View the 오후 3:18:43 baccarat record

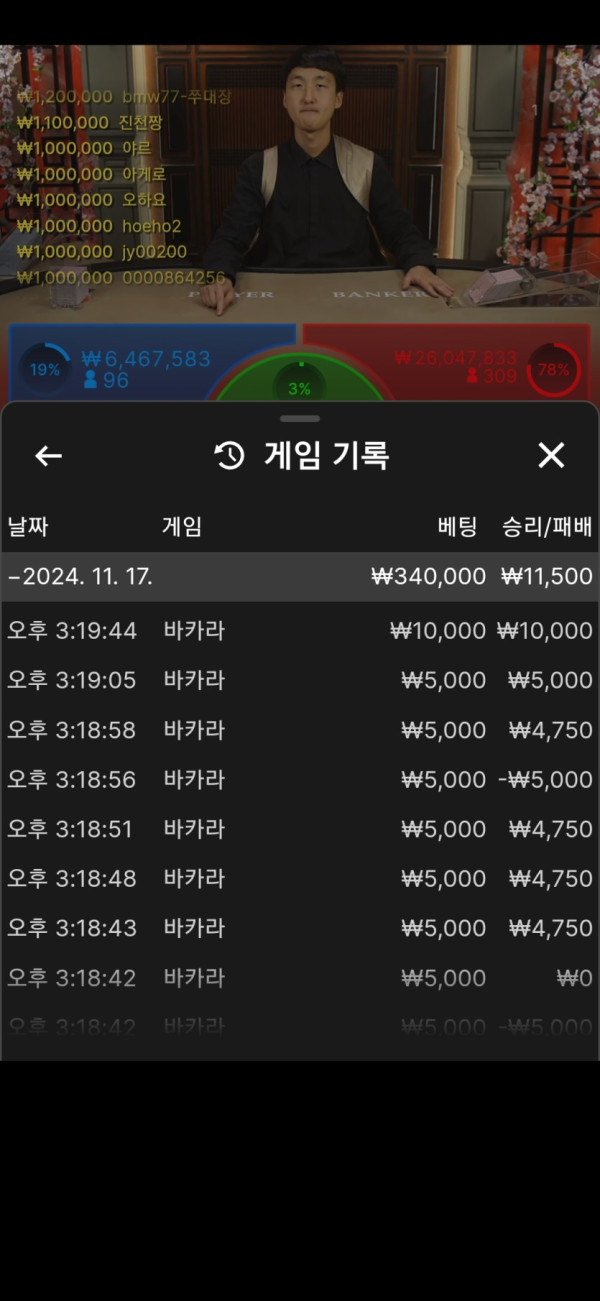(x=300, y=928)
